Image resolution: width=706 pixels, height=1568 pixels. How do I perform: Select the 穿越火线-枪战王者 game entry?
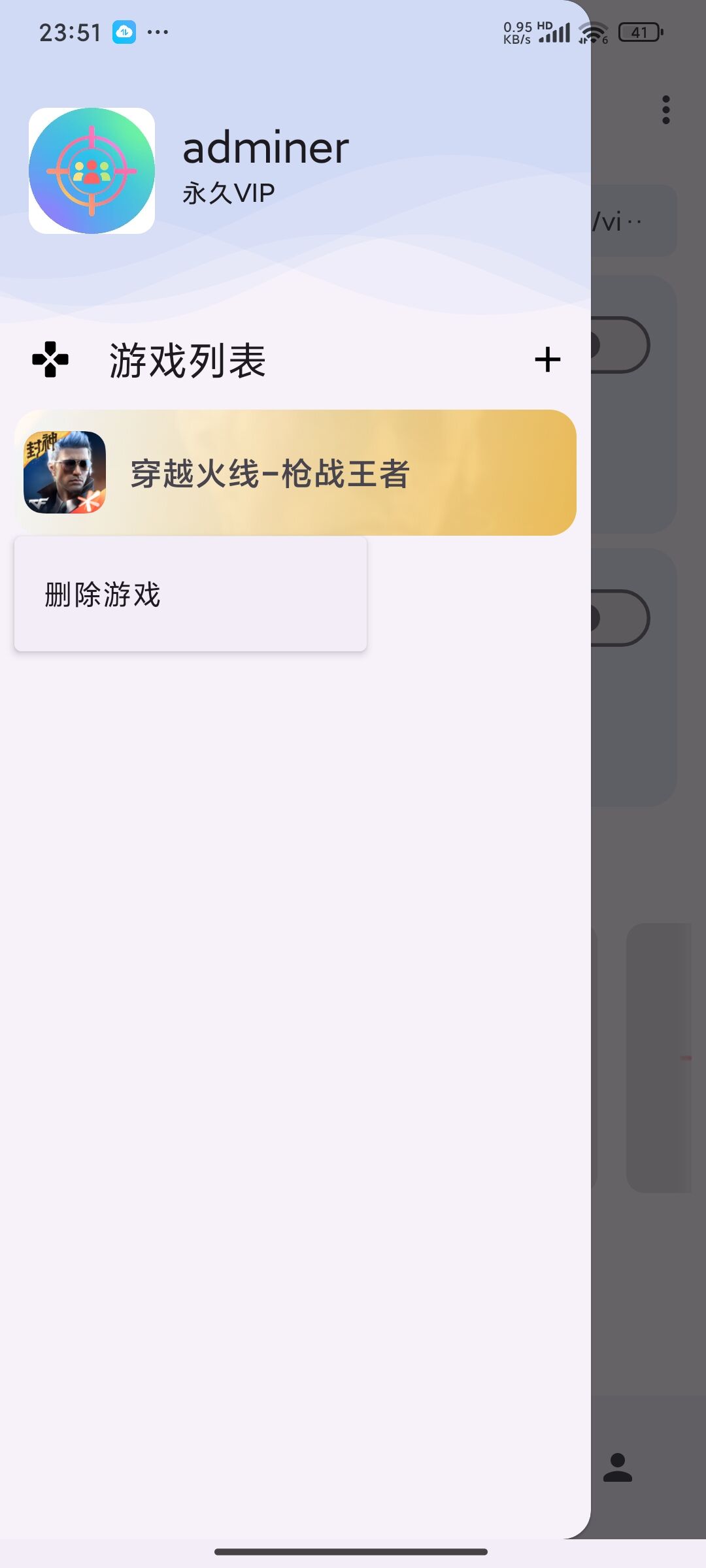click(294, 473)
